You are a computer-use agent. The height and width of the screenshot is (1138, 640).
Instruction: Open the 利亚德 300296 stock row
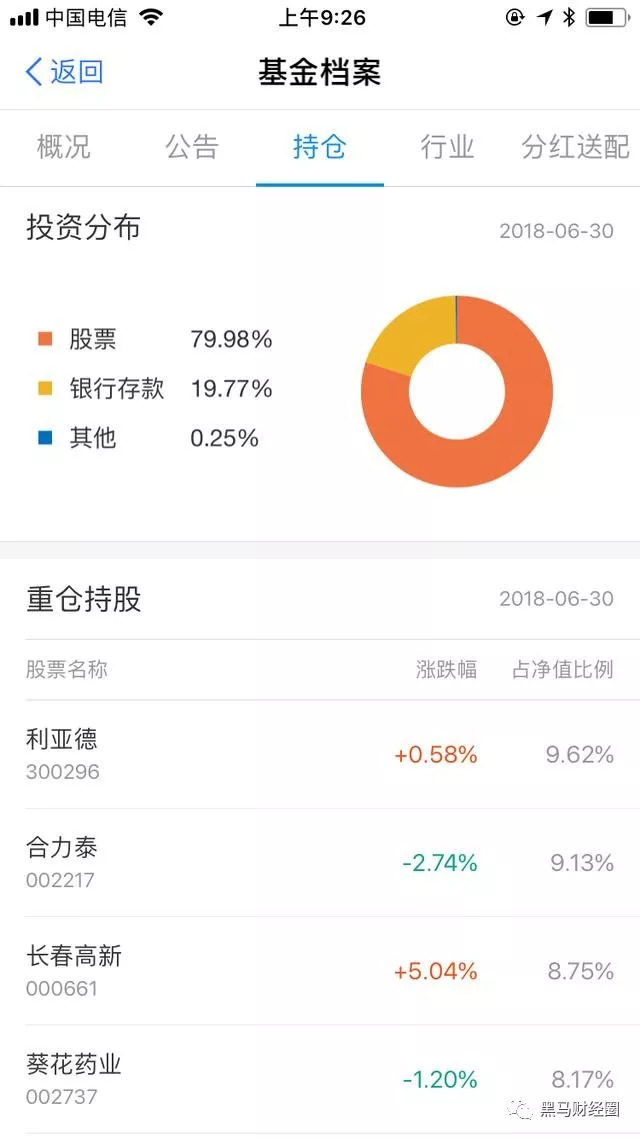pyautogui.click(x=320, y=755)
